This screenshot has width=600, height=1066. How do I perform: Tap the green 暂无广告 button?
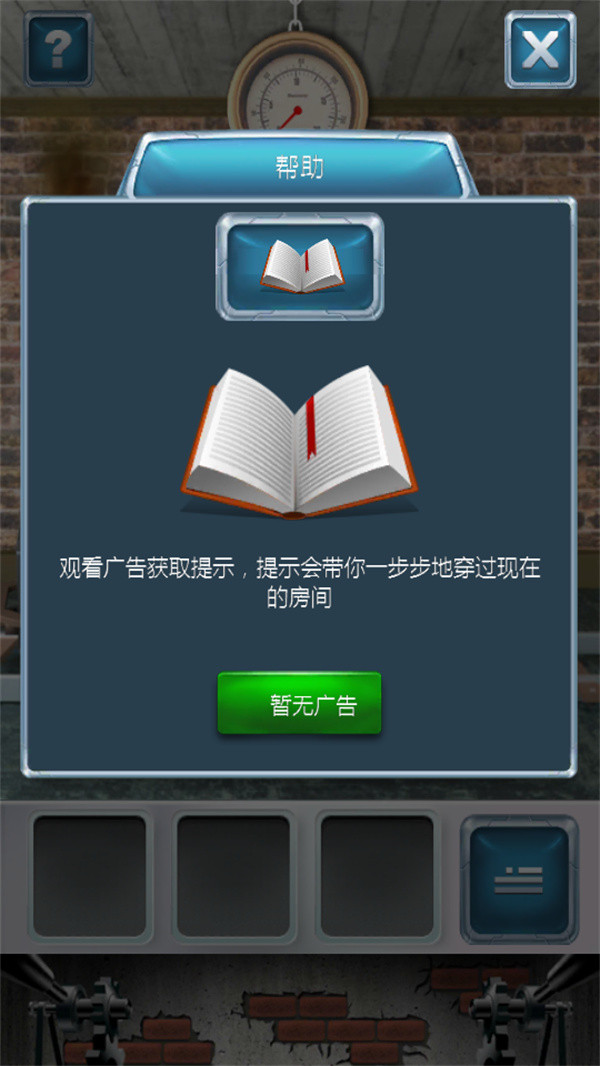tap(300, 704)
